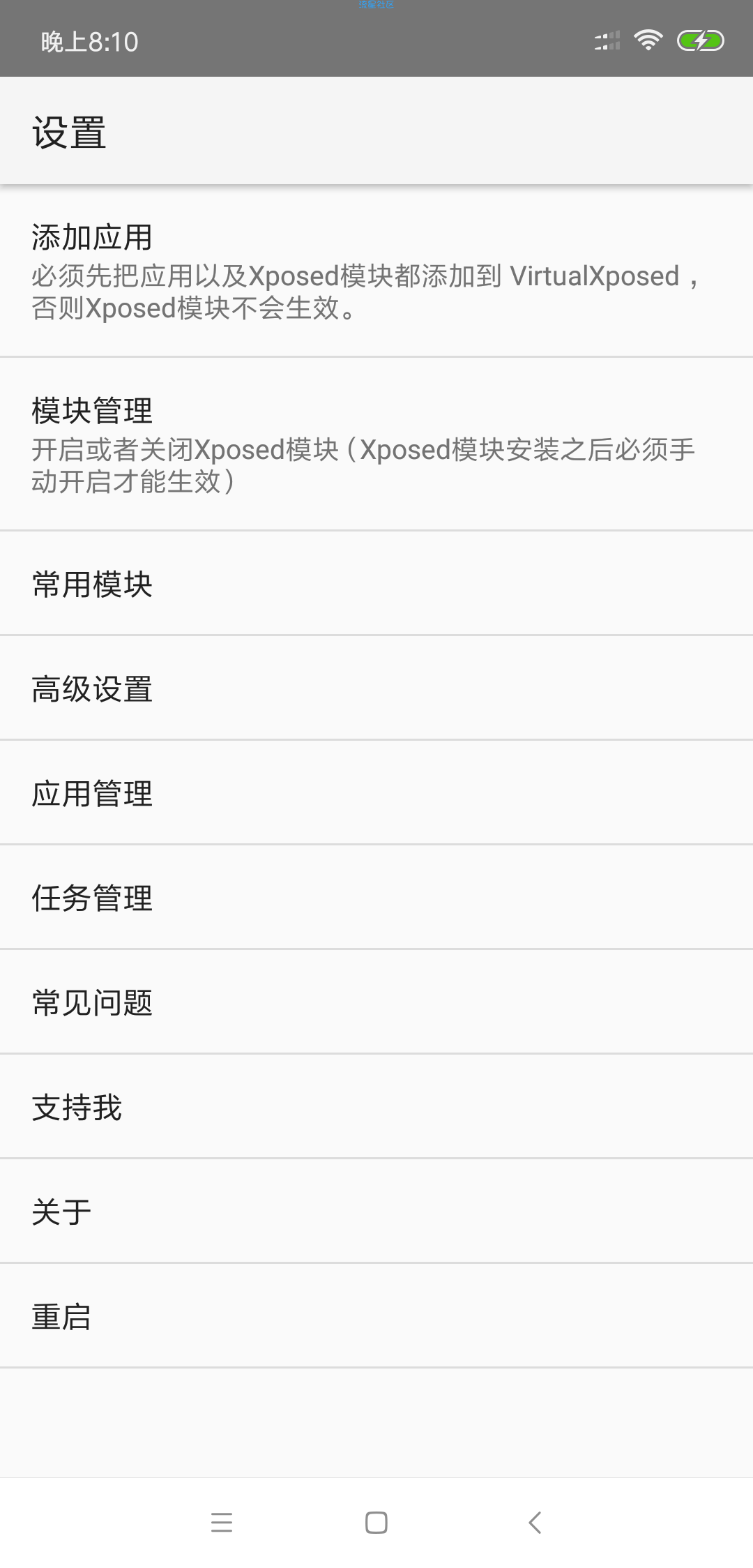Tap 重启 to restart
Screen dimensions: 753x1568
376,1316
